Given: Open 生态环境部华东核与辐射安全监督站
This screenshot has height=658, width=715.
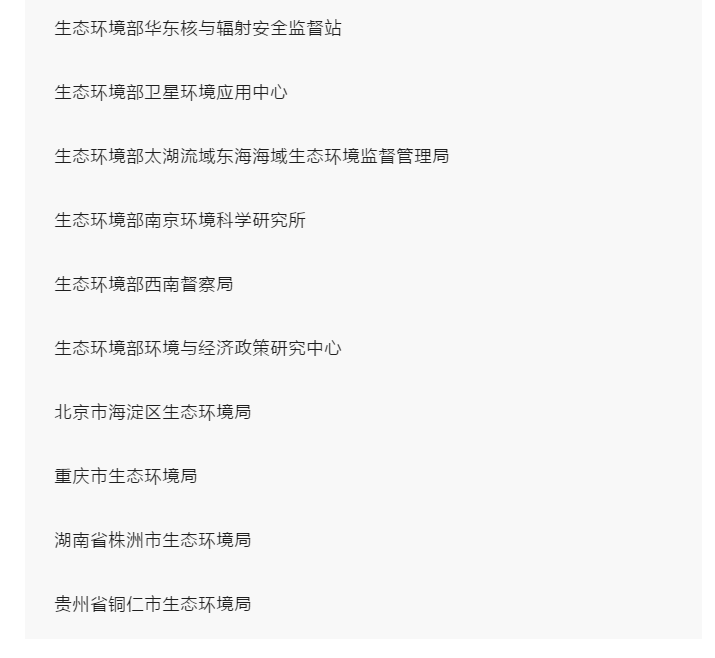Looking at the screenshot, I should tap(197, 28).
